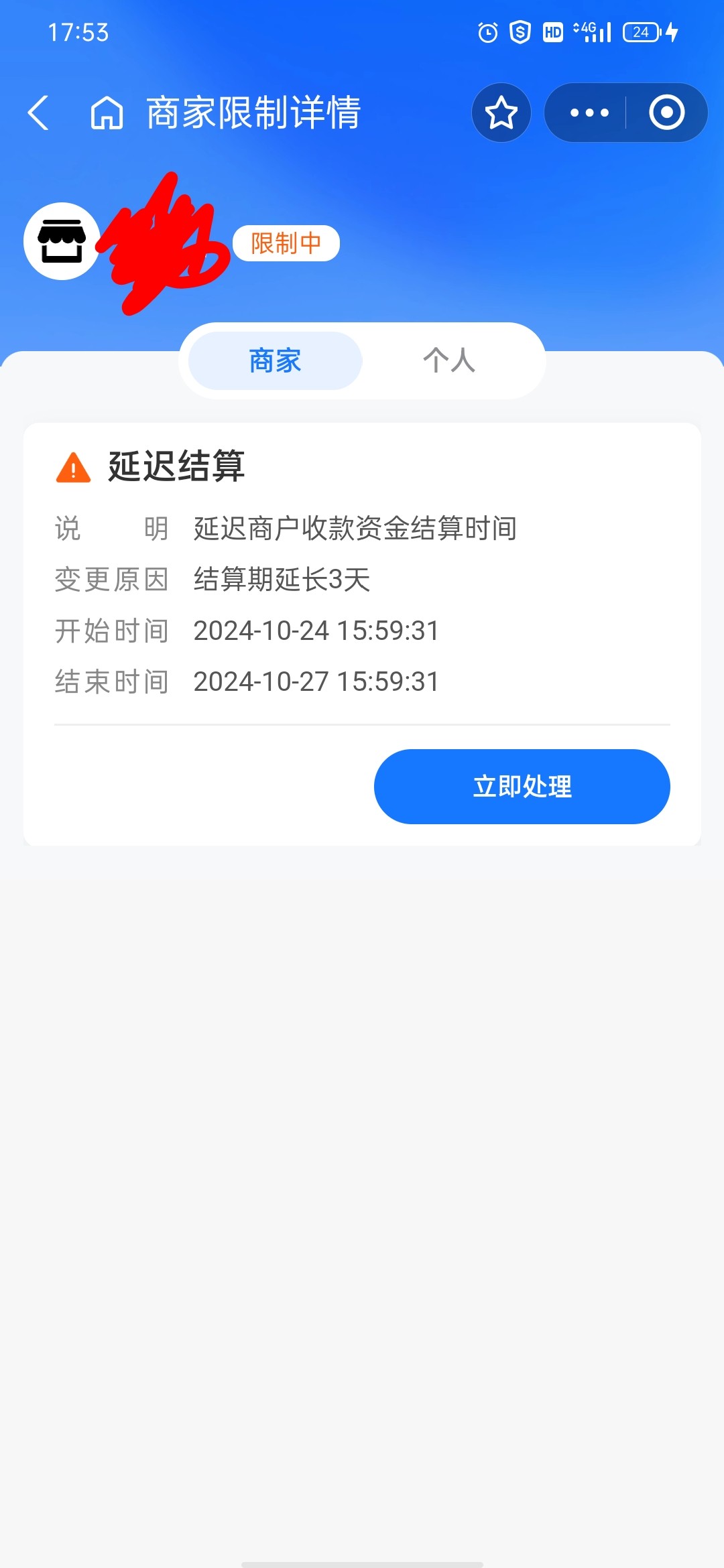This screenshot has width=724, height=1568.
Task: Tap the star icon to favorite this page
Action: point(501,113)
